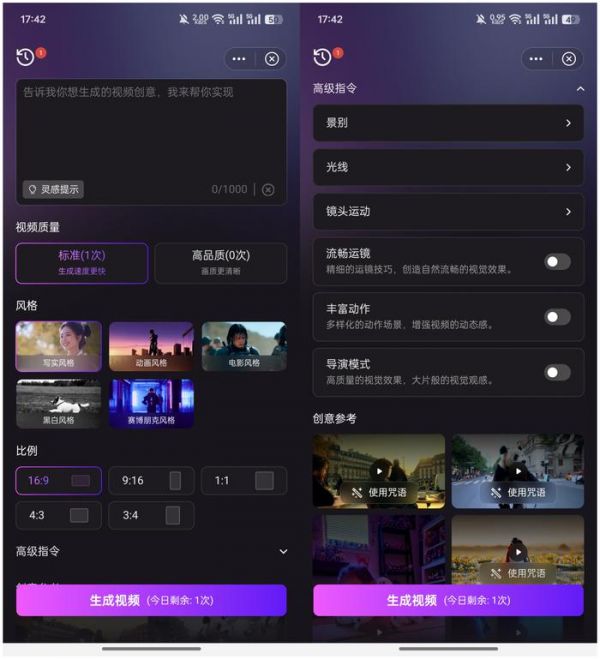
Task: Select the 1:1 aspect ratio
Action: click(244, 481)
